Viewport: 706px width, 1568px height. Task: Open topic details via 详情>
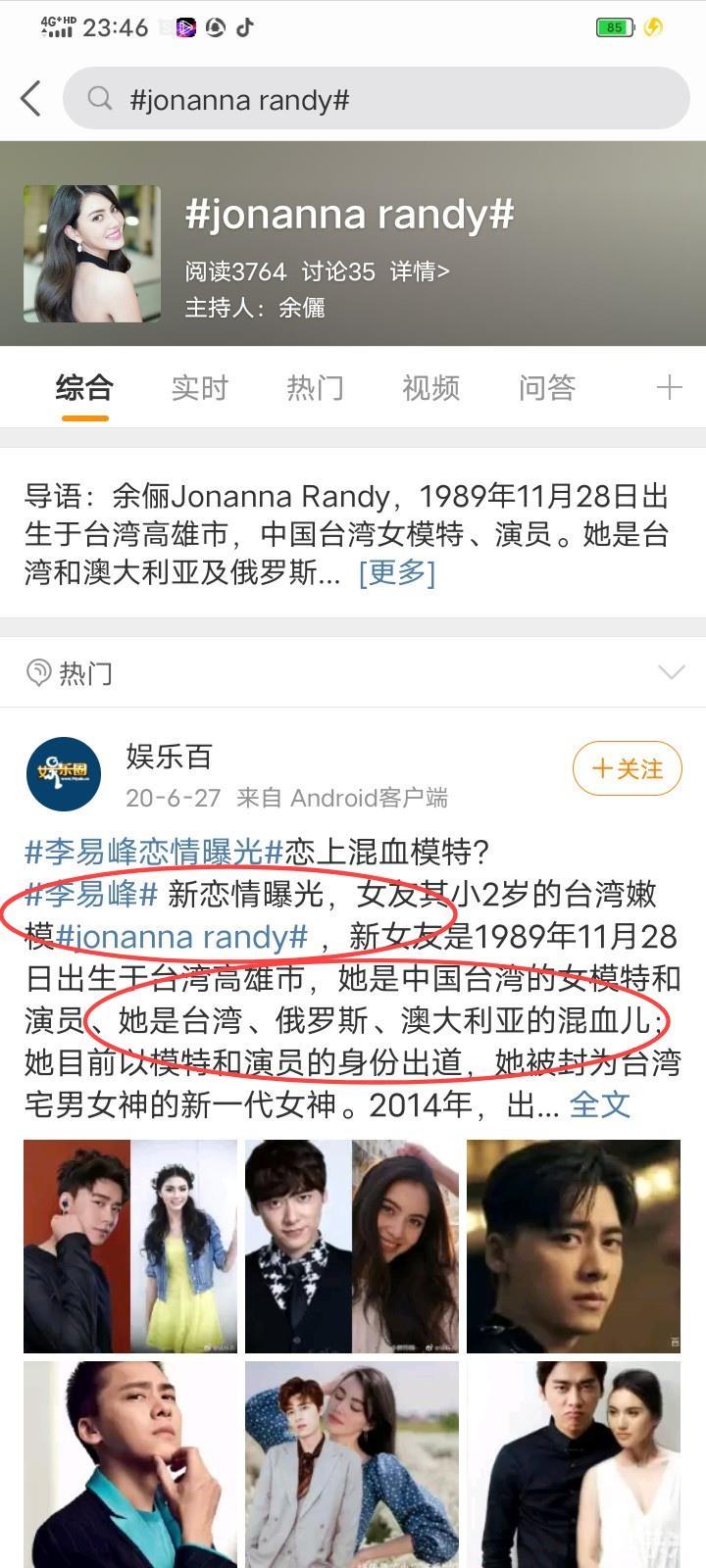419,271
